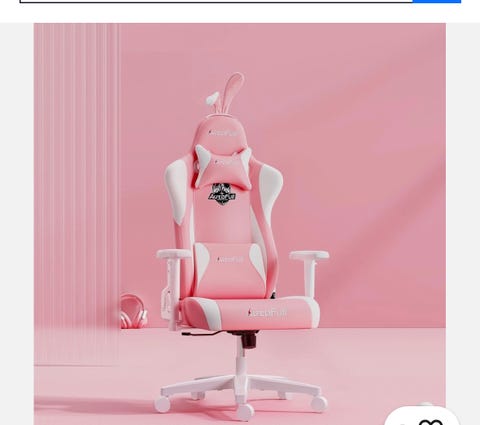Open the pink gaming chair product image

click(x=240, y=224)
